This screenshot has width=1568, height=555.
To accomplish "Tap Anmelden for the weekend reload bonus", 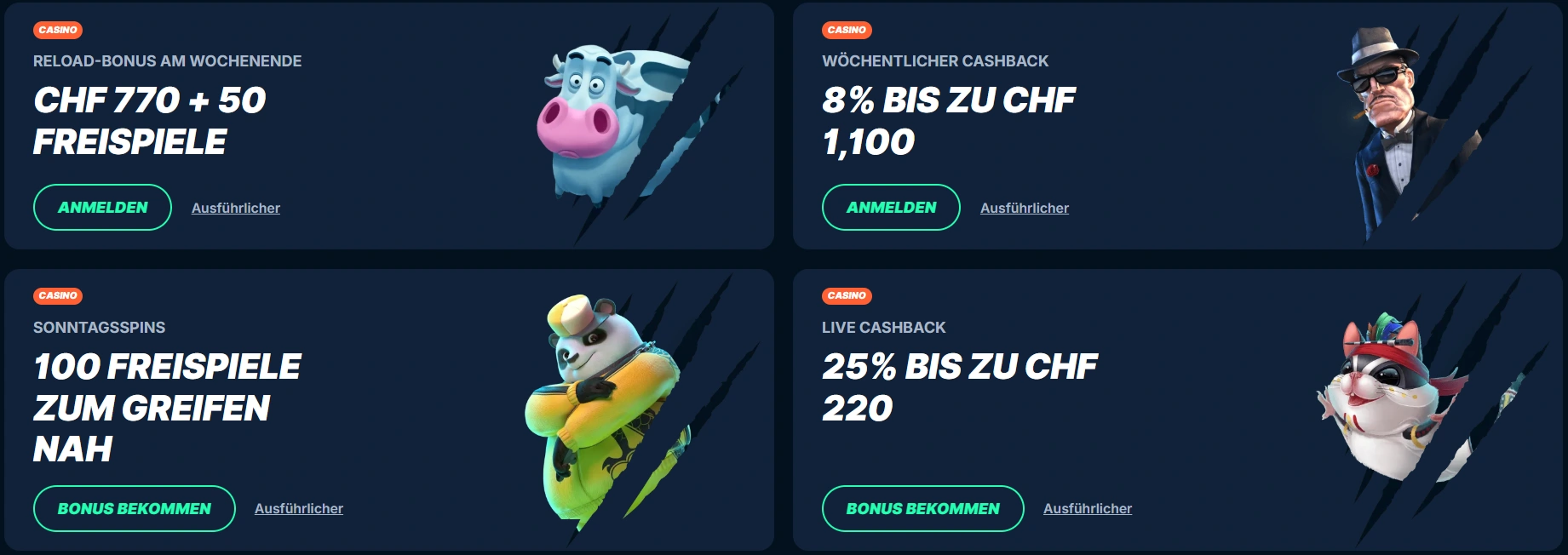I will 102,208.
